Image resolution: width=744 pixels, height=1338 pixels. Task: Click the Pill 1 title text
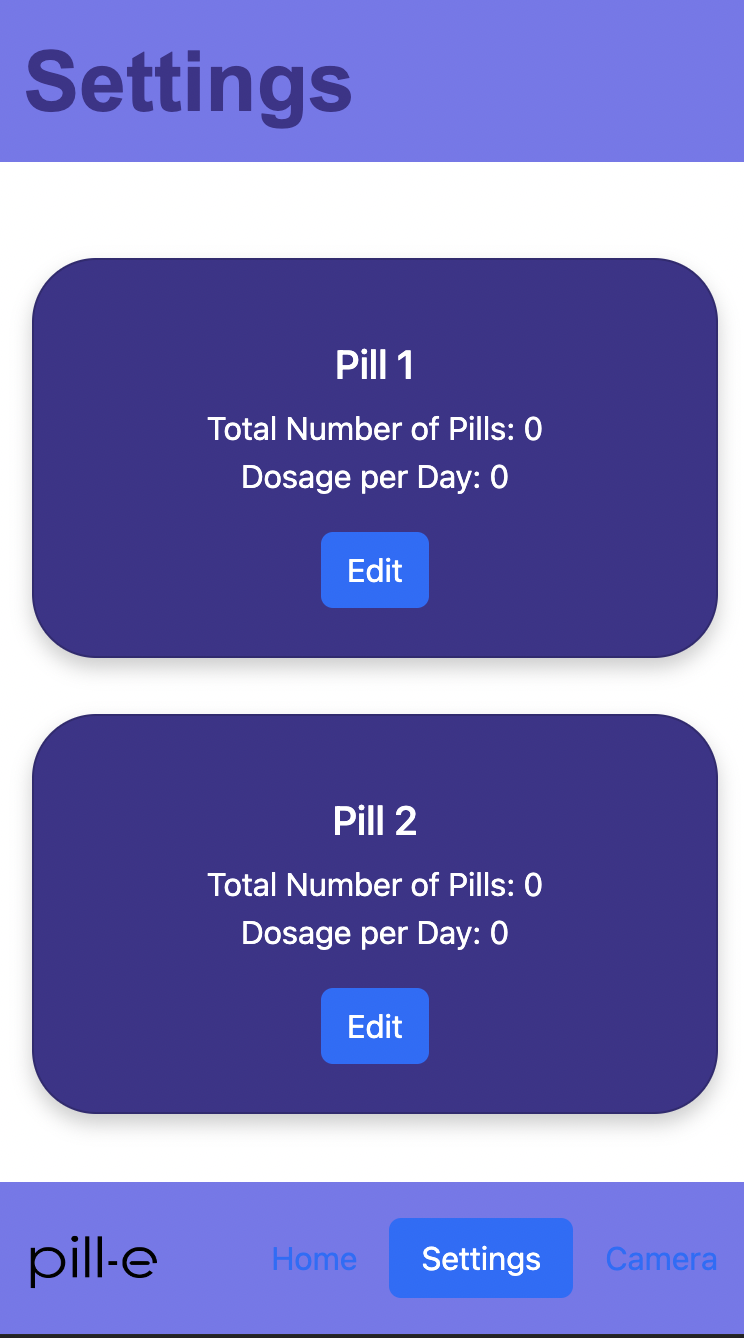tap(375, 365)
